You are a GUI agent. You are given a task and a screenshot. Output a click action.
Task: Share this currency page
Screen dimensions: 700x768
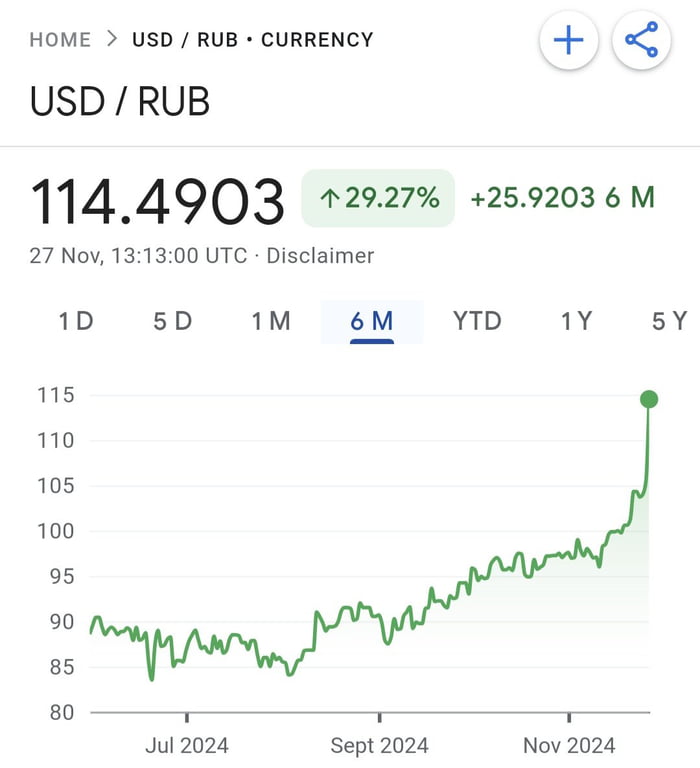[641, 41]
